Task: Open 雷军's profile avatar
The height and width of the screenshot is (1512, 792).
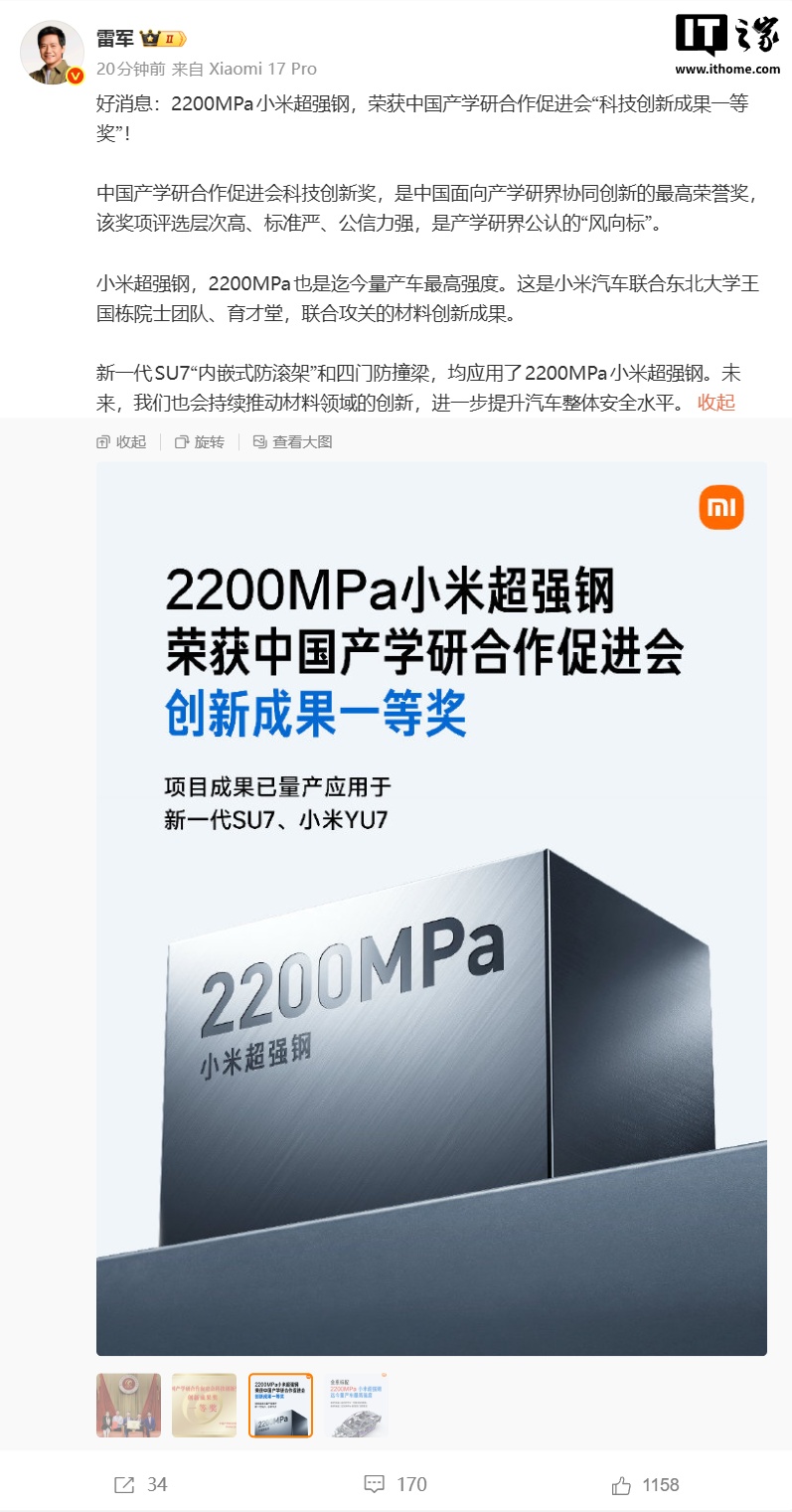Action: (52, 52)
